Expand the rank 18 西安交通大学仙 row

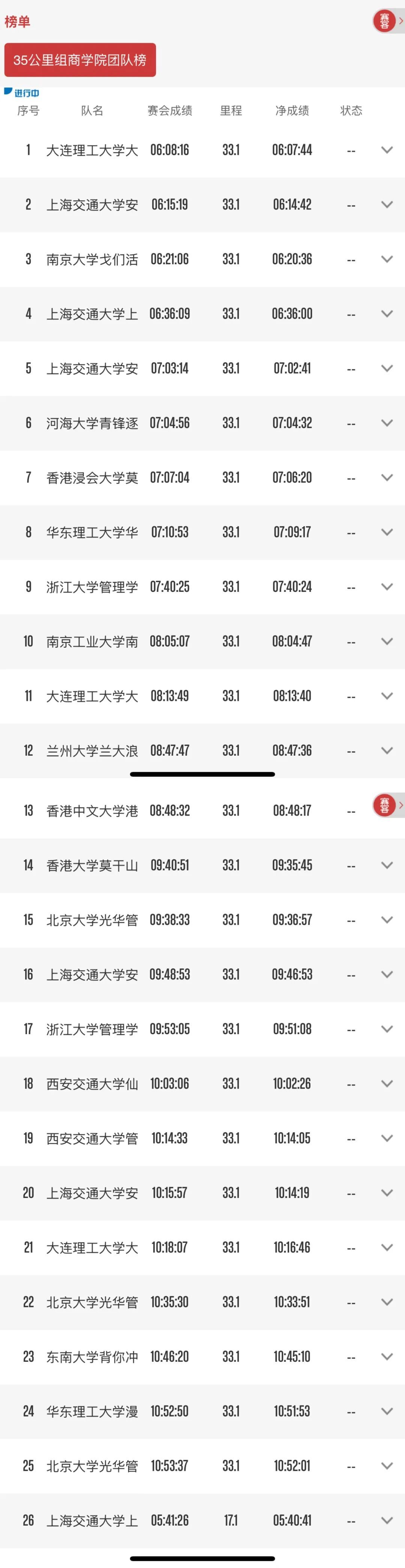387,1083
